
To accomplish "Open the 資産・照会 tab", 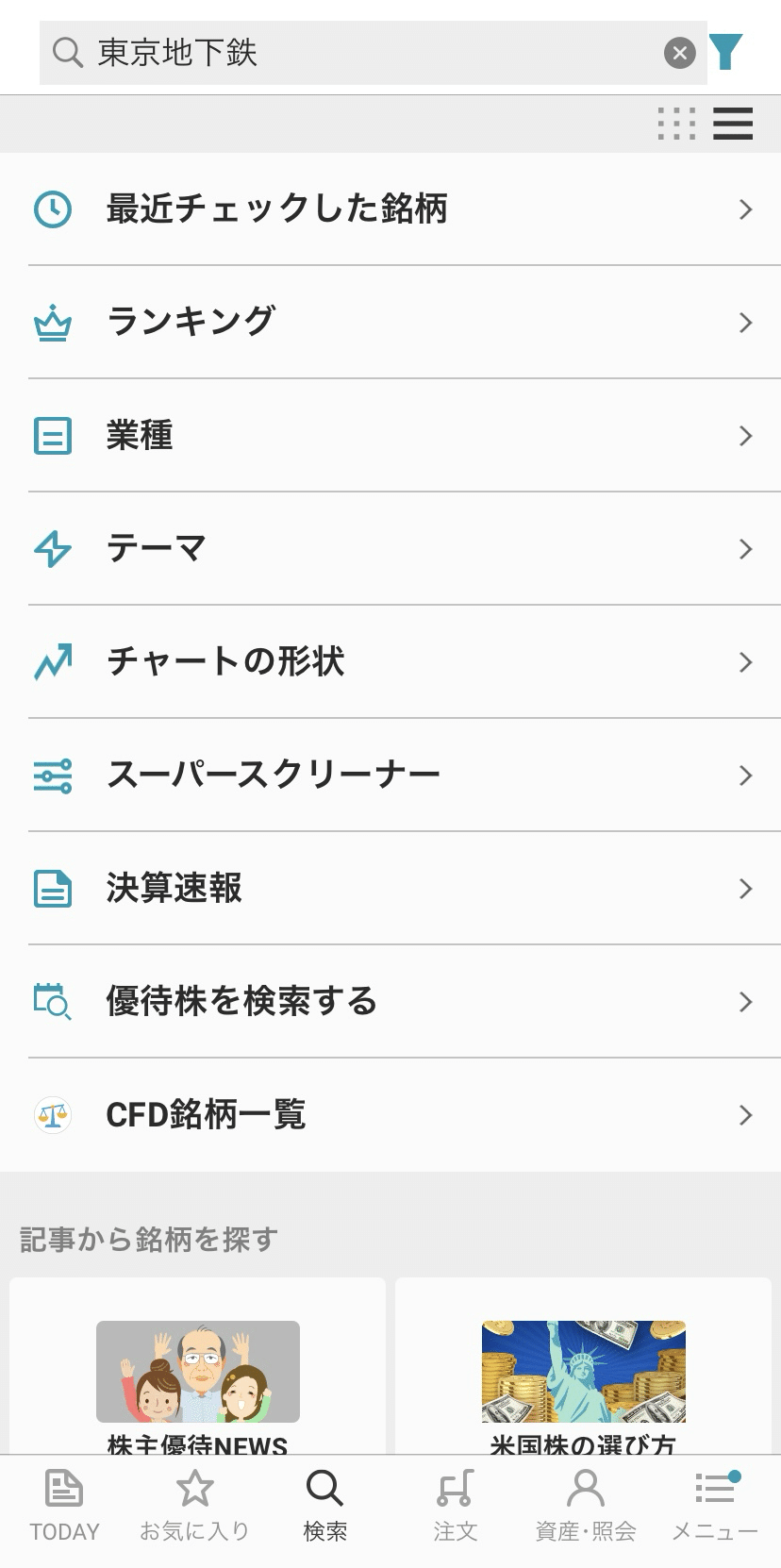I will 585,1507.
